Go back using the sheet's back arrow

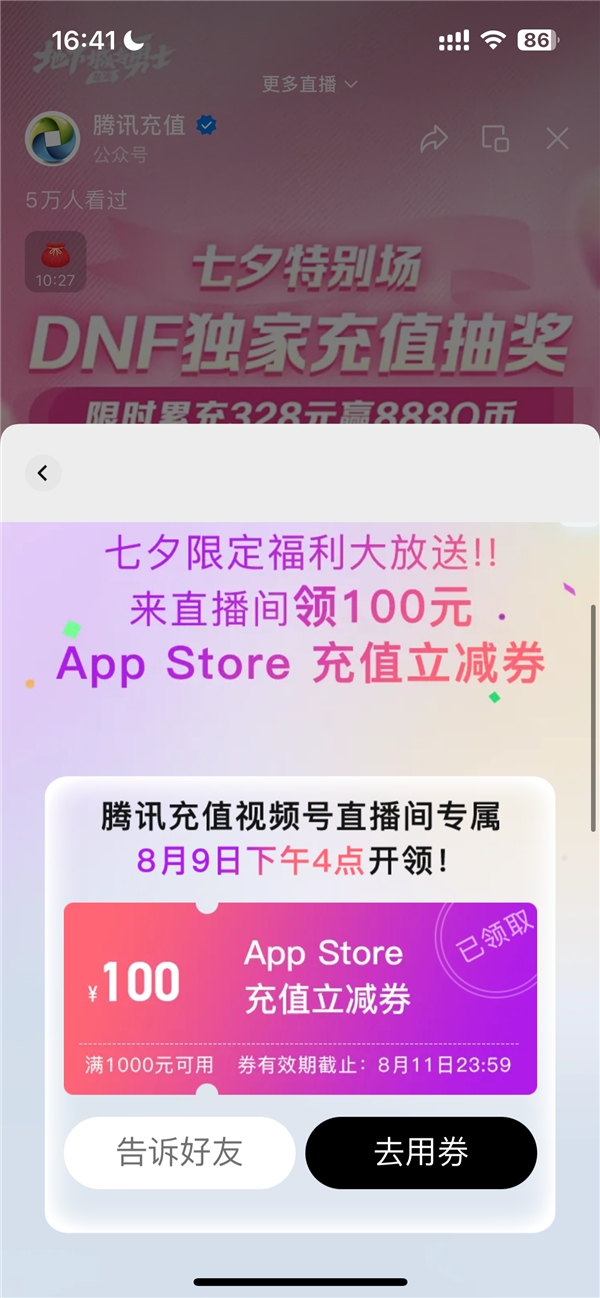coord(43,473)
